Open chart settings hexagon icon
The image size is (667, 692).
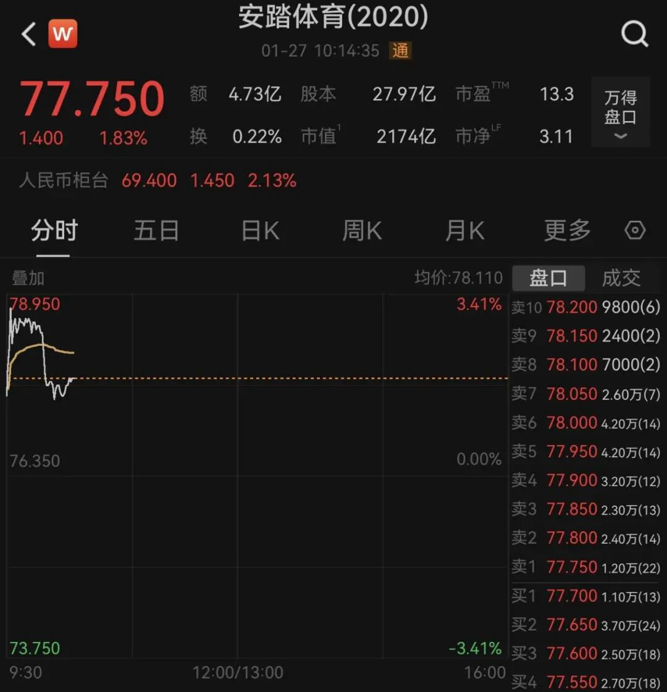click(635, 231)
